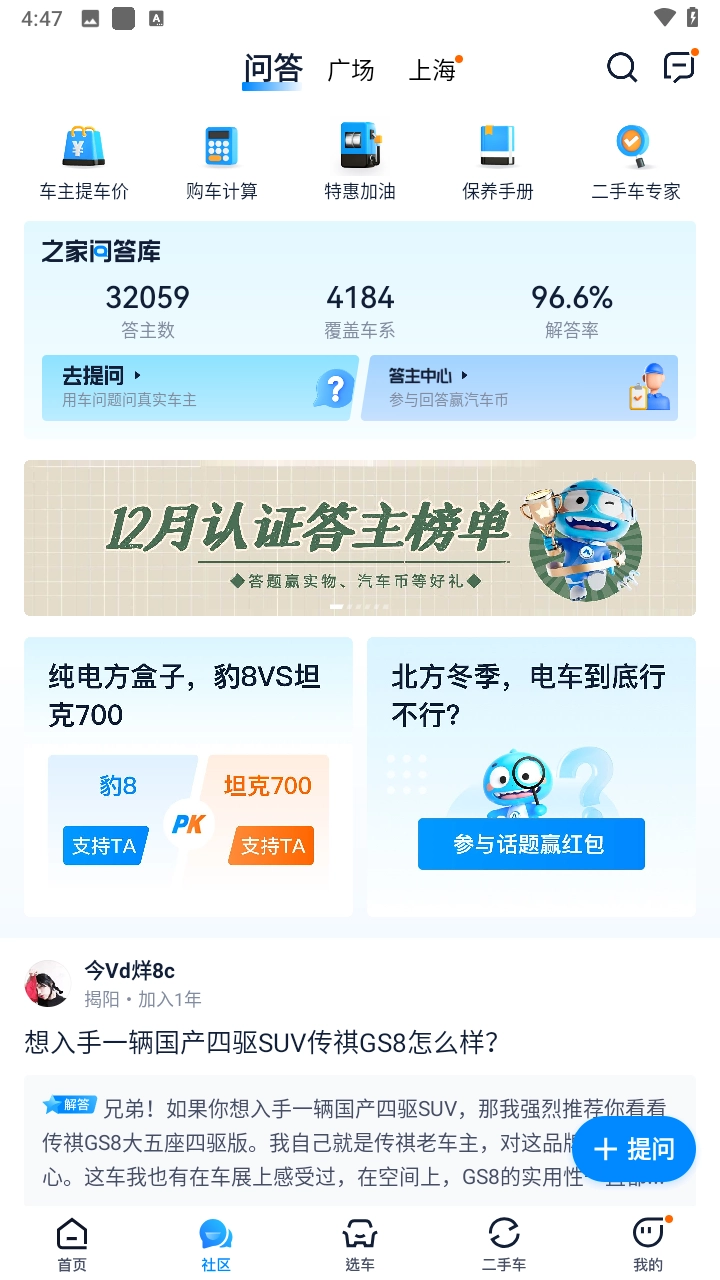
Task: Select the 社区 tab in bottom navigation
Action: (215, 1240)
